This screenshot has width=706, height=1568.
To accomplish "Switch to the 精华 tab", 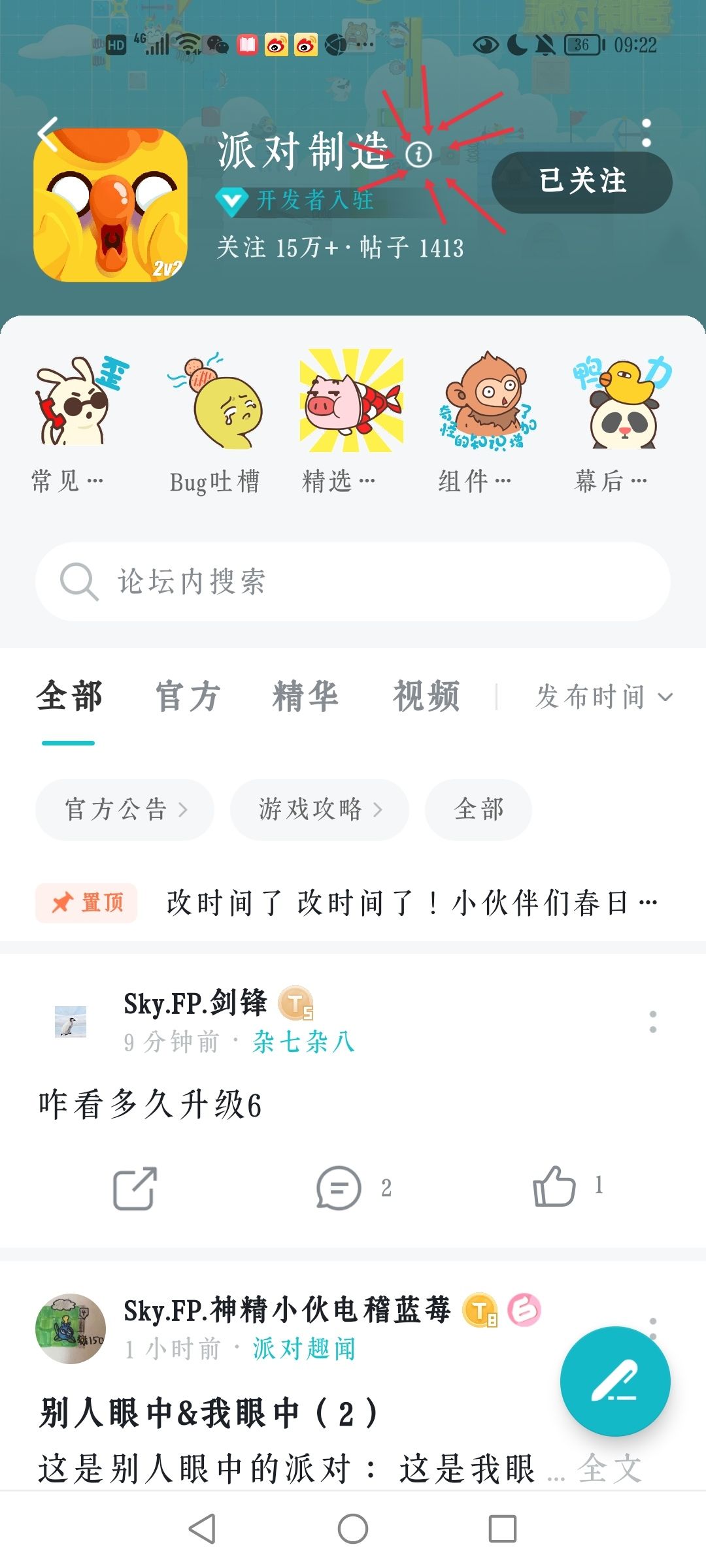I will (x=305, y=696).
